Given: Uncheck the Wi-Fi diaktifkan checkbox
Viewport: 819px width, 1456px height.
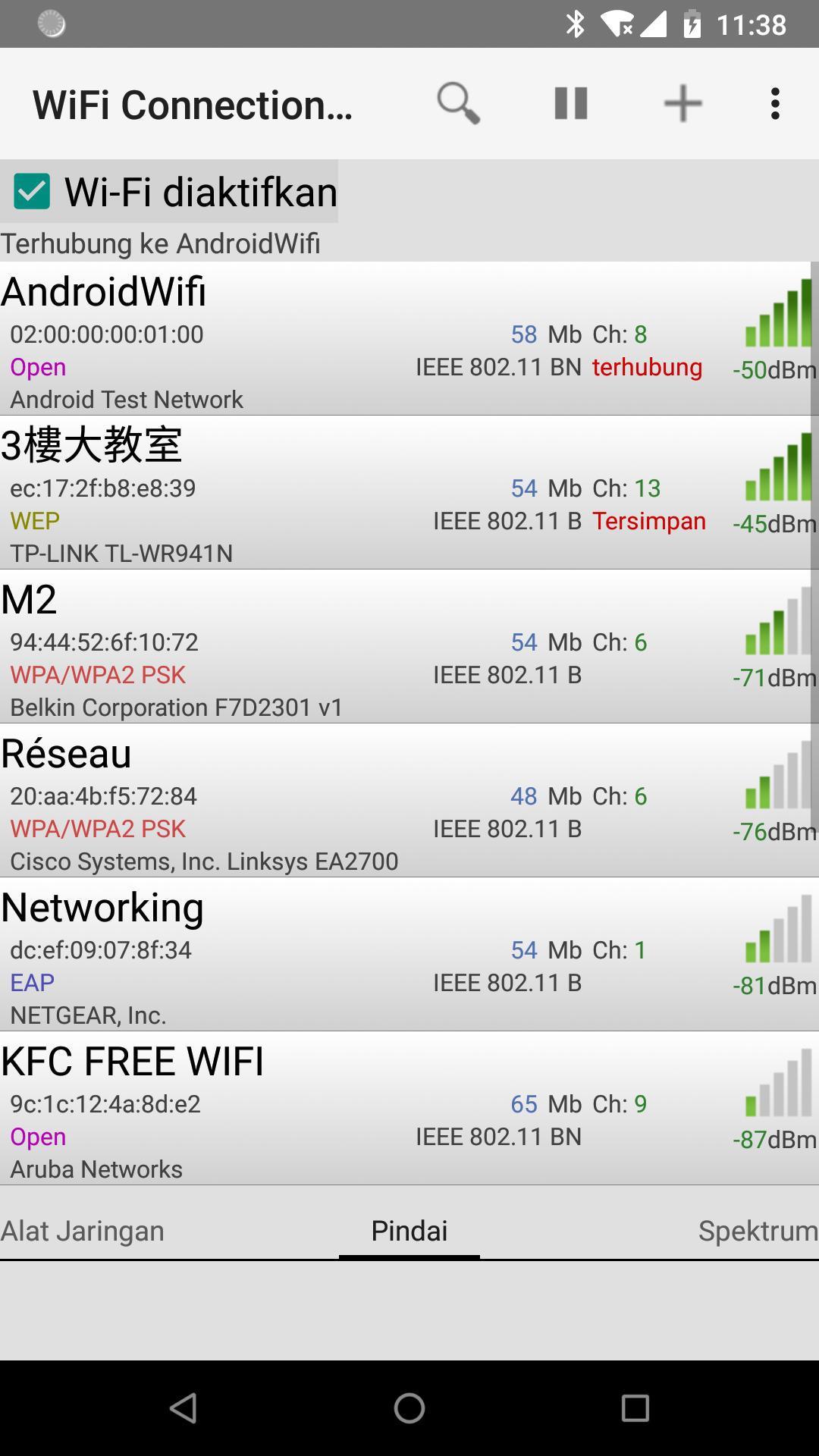Looking at the screenshot, I should point(32,191).
